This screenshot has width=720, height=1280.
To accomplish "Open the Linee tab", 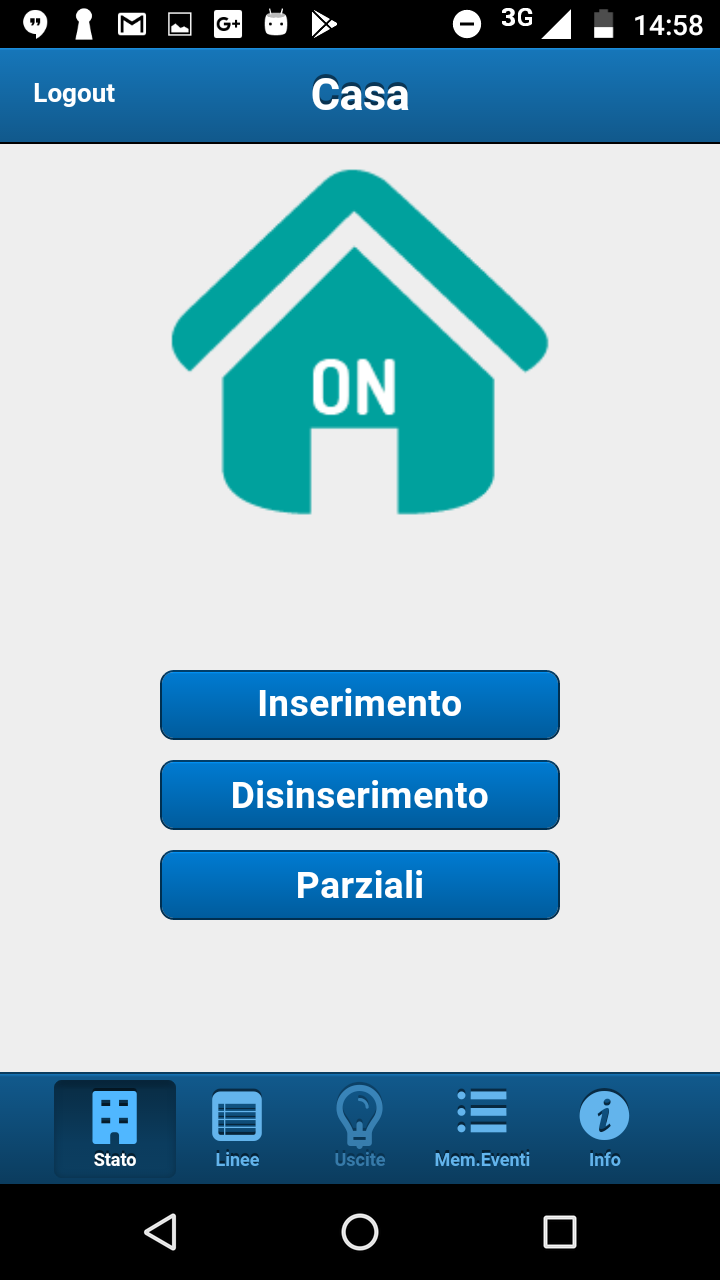I will 237,1128.
